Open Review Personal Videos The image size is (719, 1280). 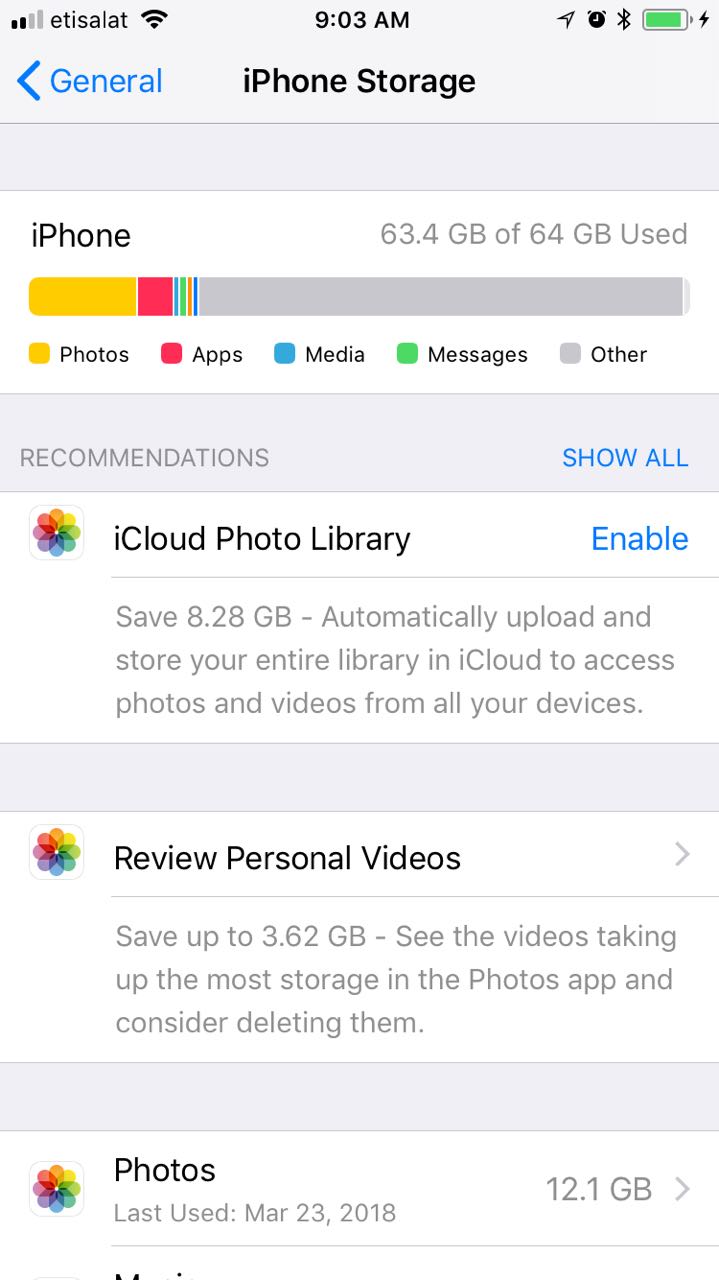coord(360,857)
